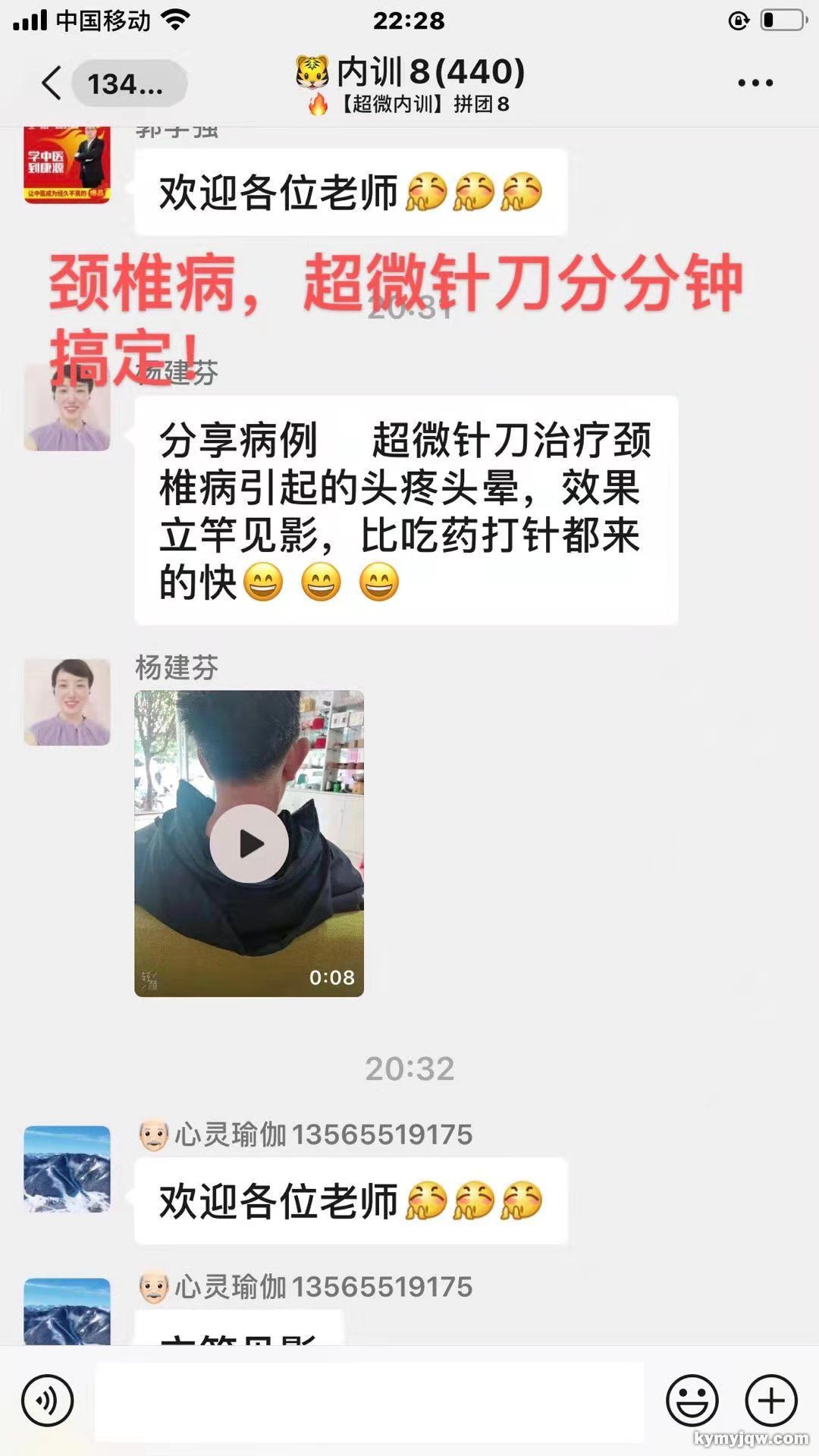Open the red avatar beside the top welcome message
This screenshot has width=819, height=1456.
(x=67, y=164)
